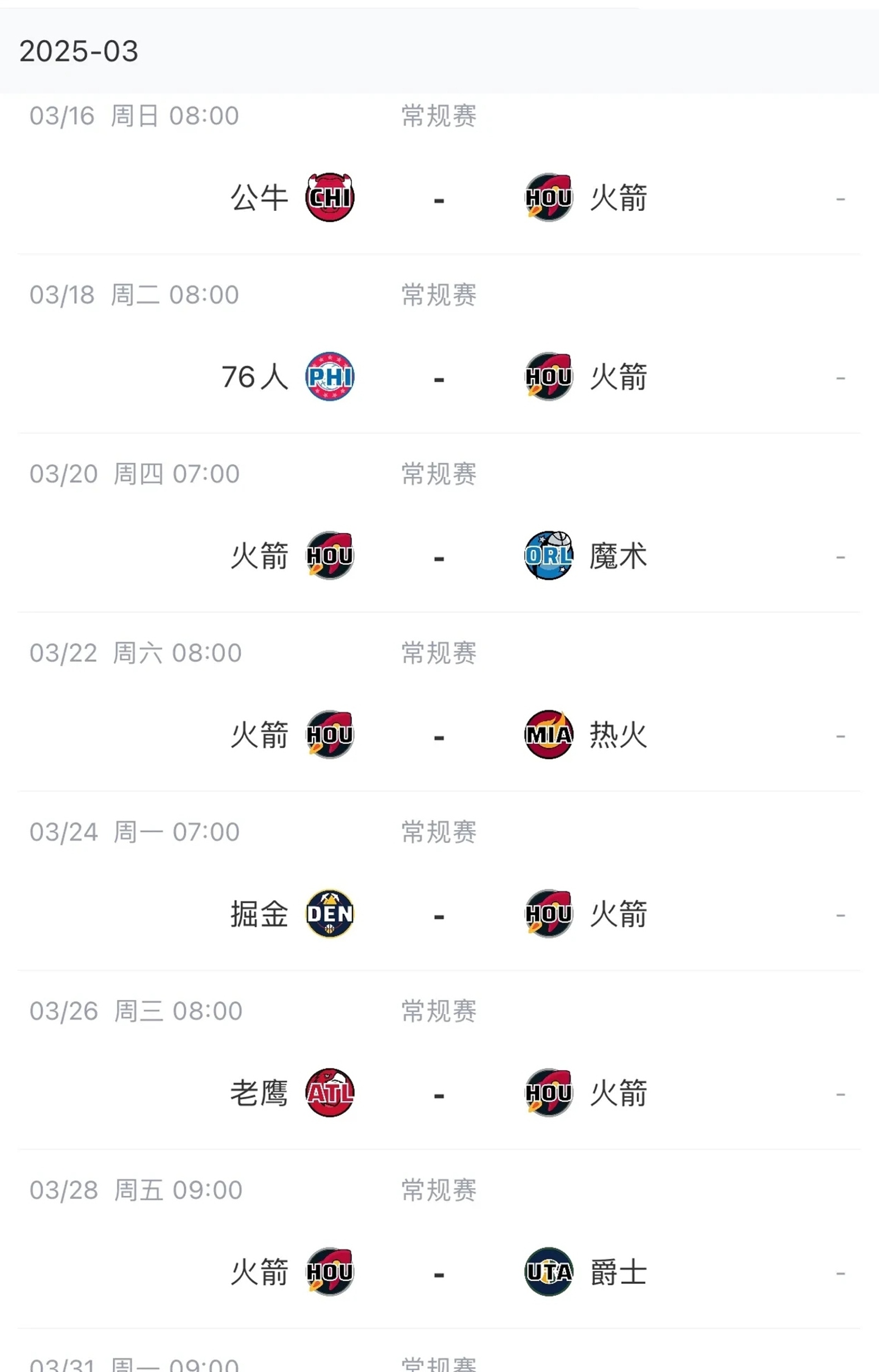Open the 03/20 Rockets vs Magic game
879x1372 pixels.
438,556
